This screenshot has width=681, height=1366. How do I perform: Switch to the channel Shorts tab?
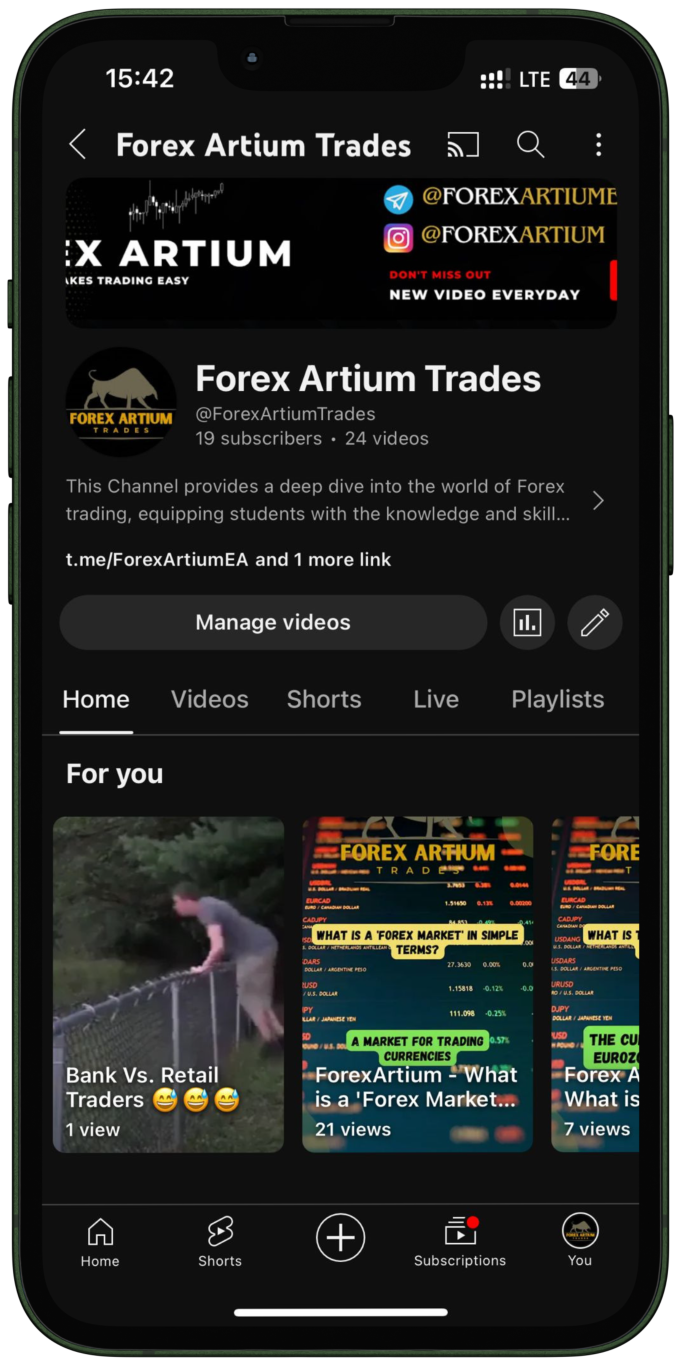[x=324, y=699]
